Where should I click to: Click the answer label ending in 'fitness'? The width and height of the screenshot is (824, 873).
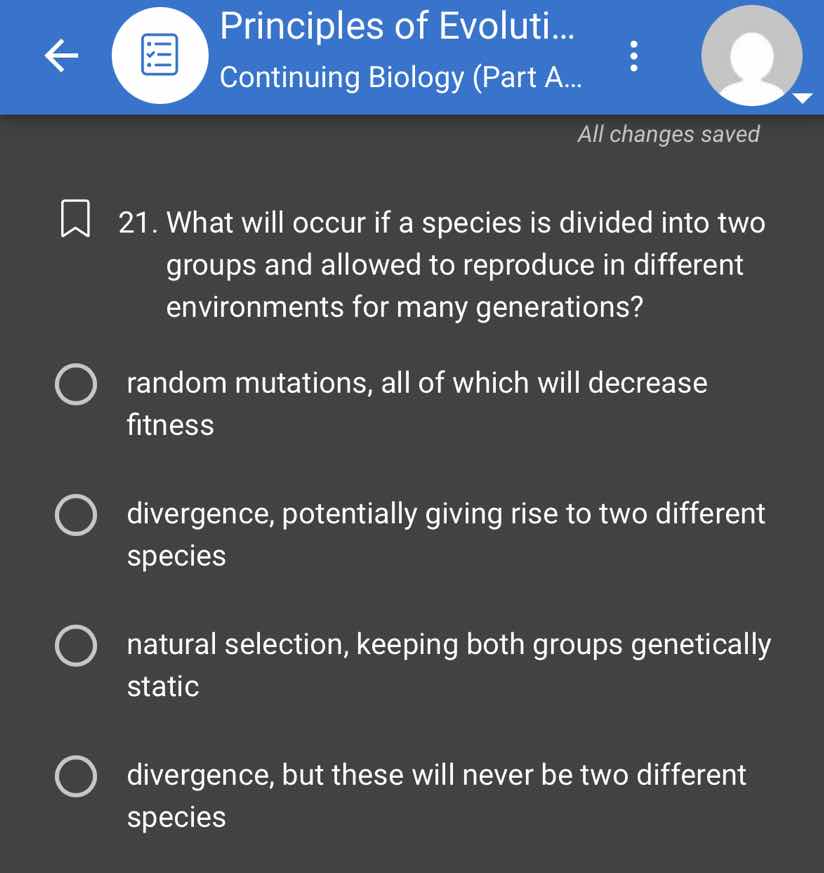[417, 403]
